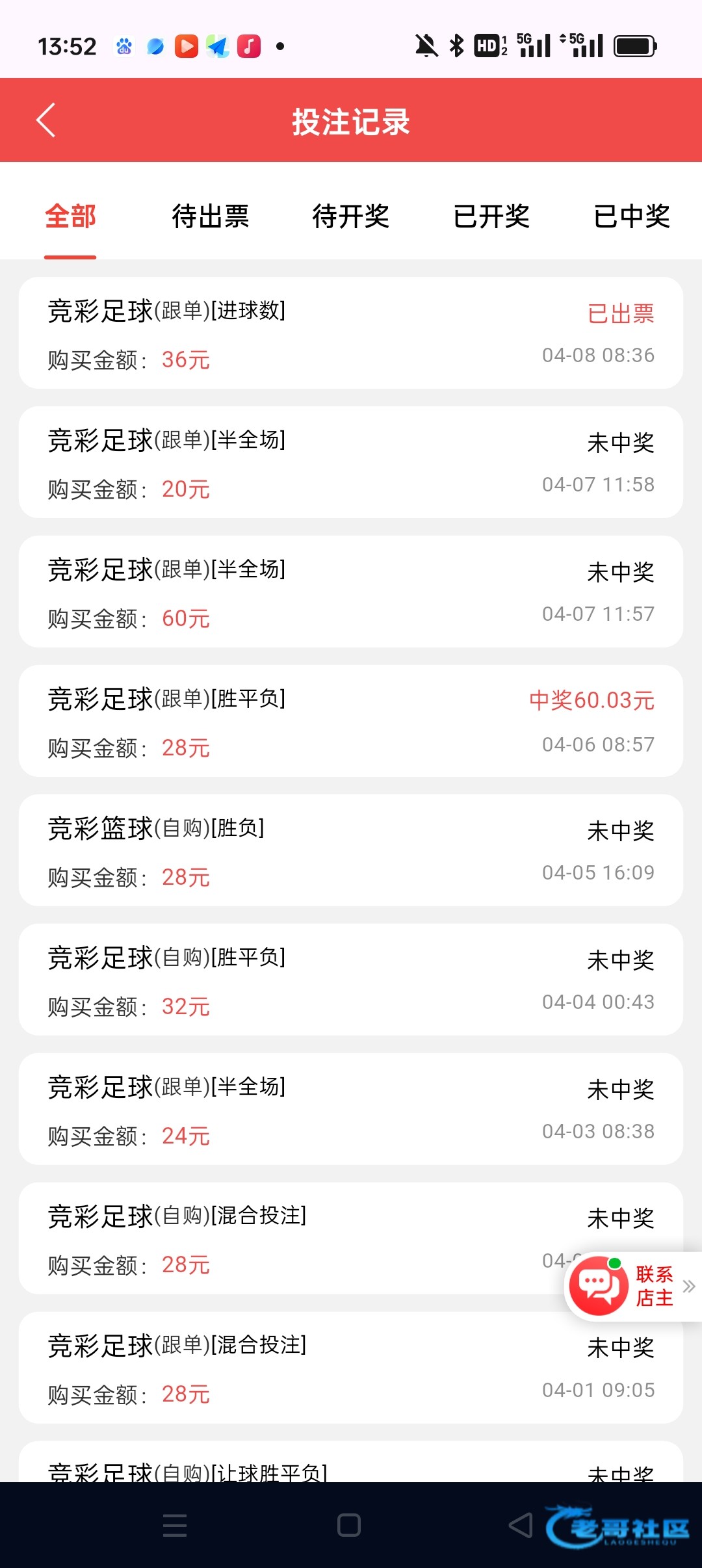Open the 竞彩篮球 胜负 bet record
702x1568 pixels.
(350, 850)
